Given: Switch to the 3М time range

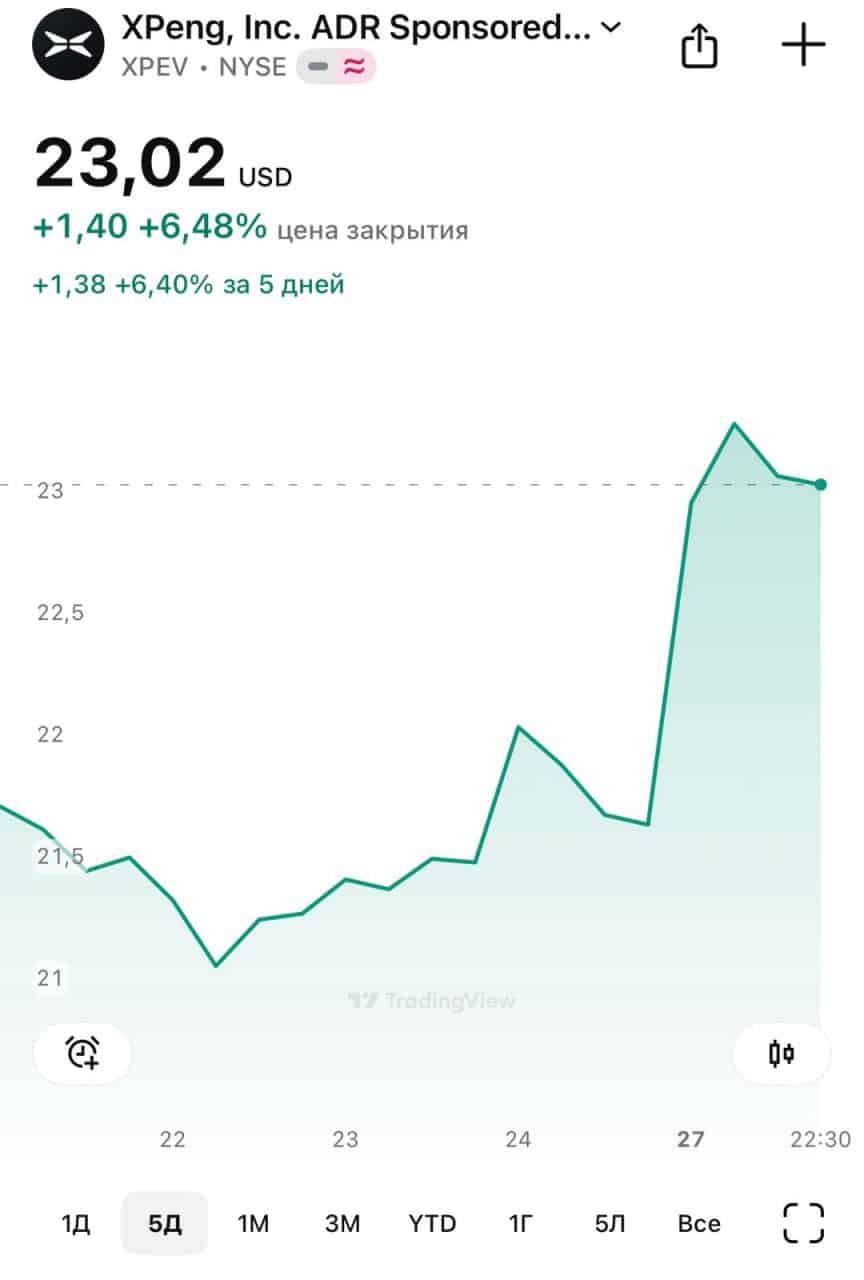Looking at the screenshot, I should click(x=342, y=1223).
